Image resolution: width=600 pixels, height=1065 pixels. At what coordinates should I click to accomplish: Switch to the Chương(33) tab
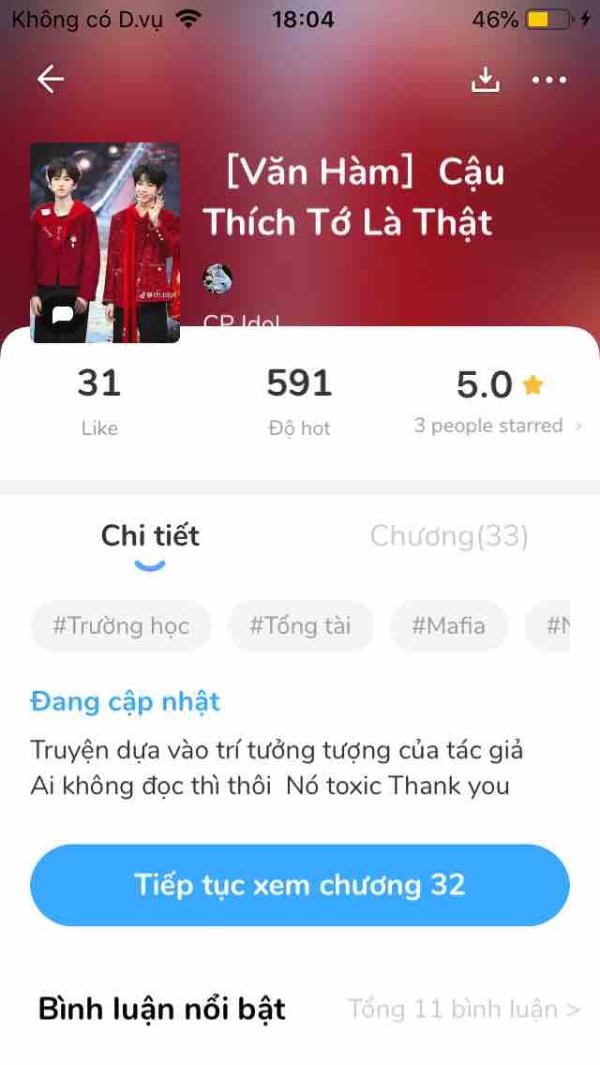coord(449,536)
